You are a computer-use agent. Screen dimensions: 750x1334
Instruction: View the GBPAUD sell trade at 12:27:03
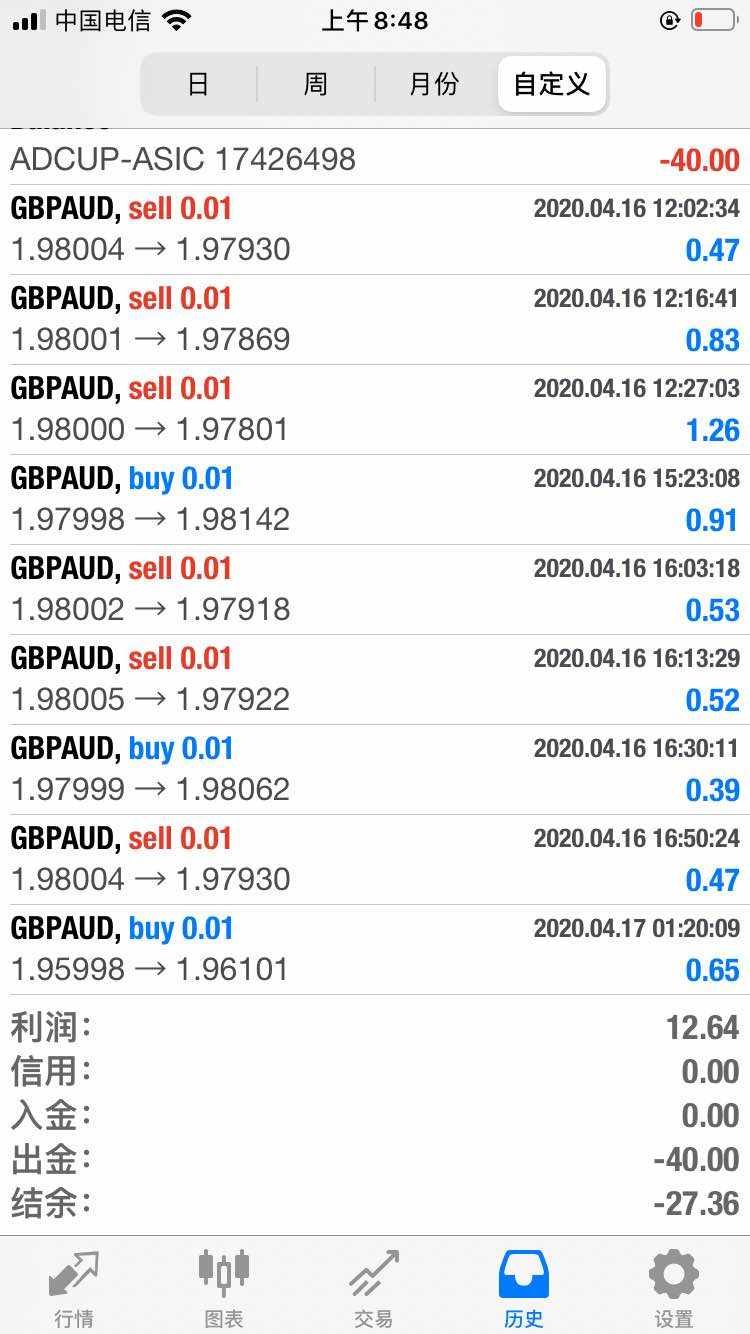click(375, 409)
